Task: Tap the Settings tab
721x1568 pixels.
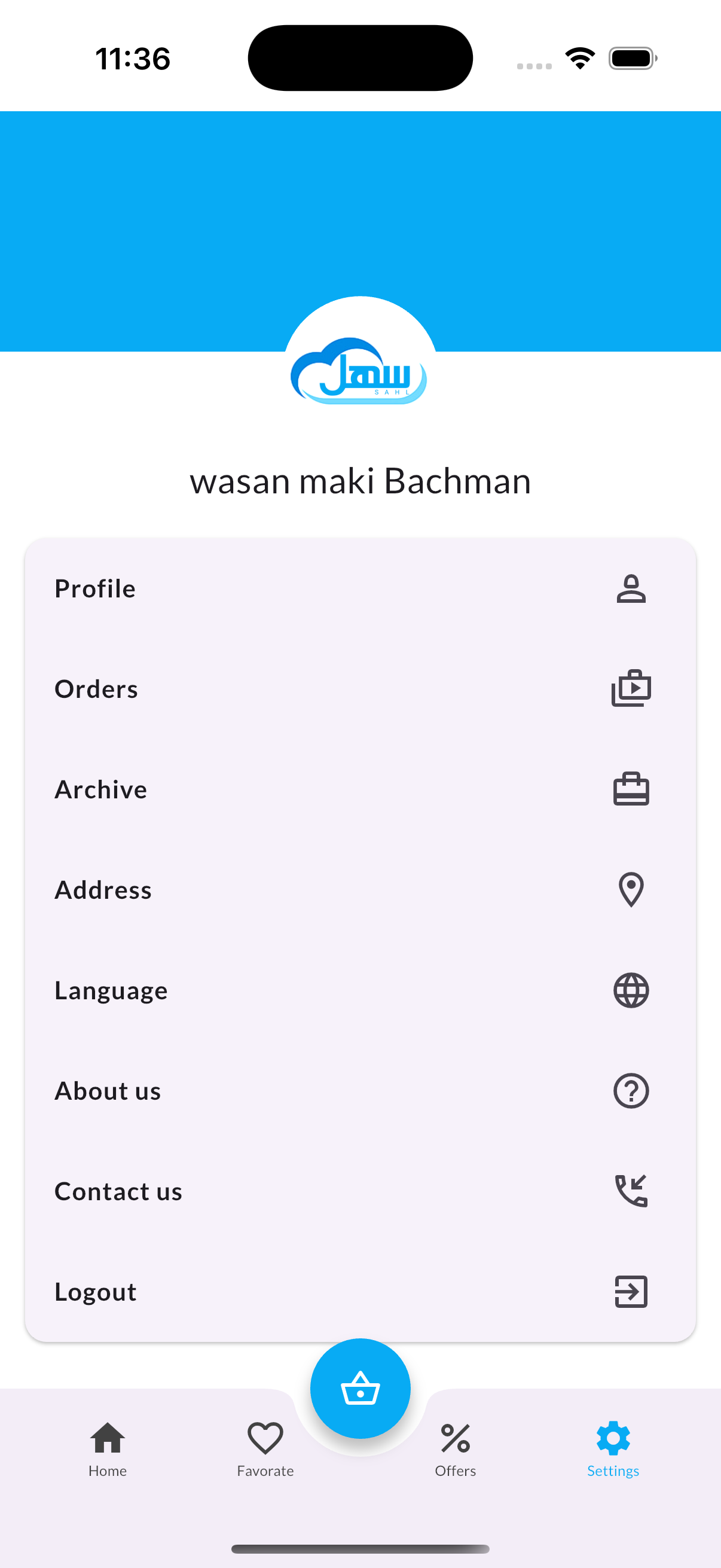Action: [x=613, y=1450]
